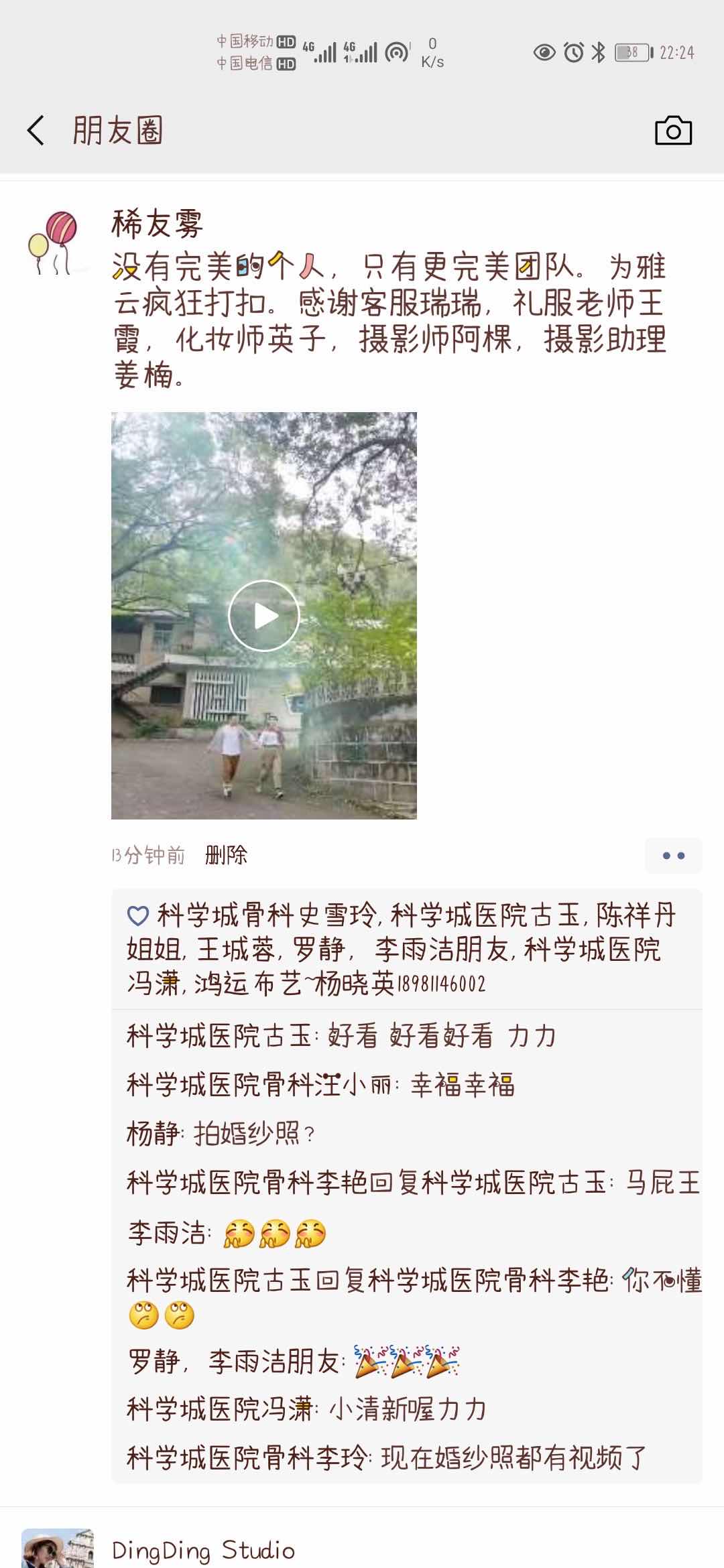724x1568 pixels.
Task: Reply to 科学城医院冯潇's 小清新喔 comment
Action: 408,1409
